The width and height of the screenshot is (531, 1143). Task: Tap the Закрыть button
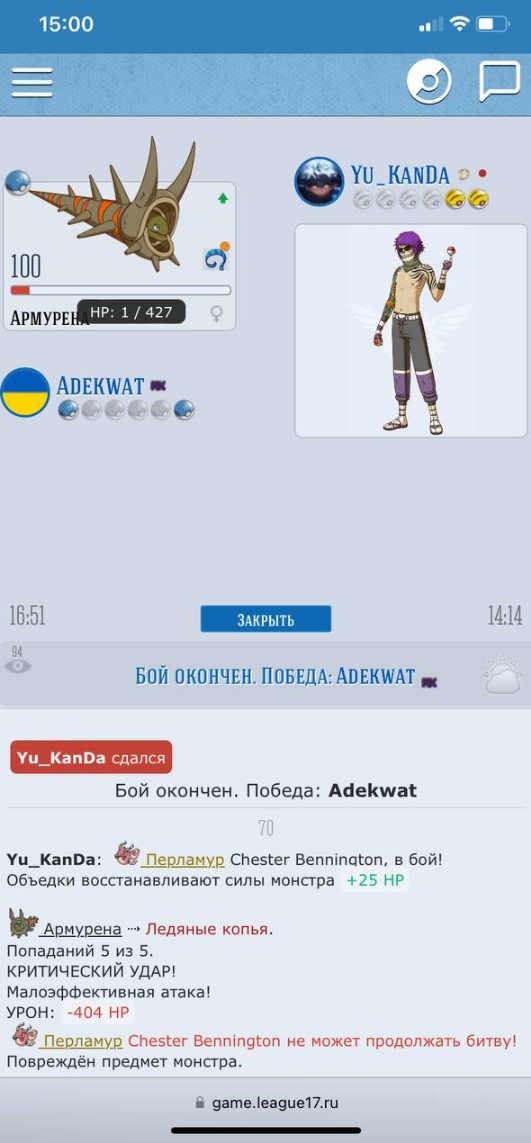pyautogui.click(x=266, y=619)
